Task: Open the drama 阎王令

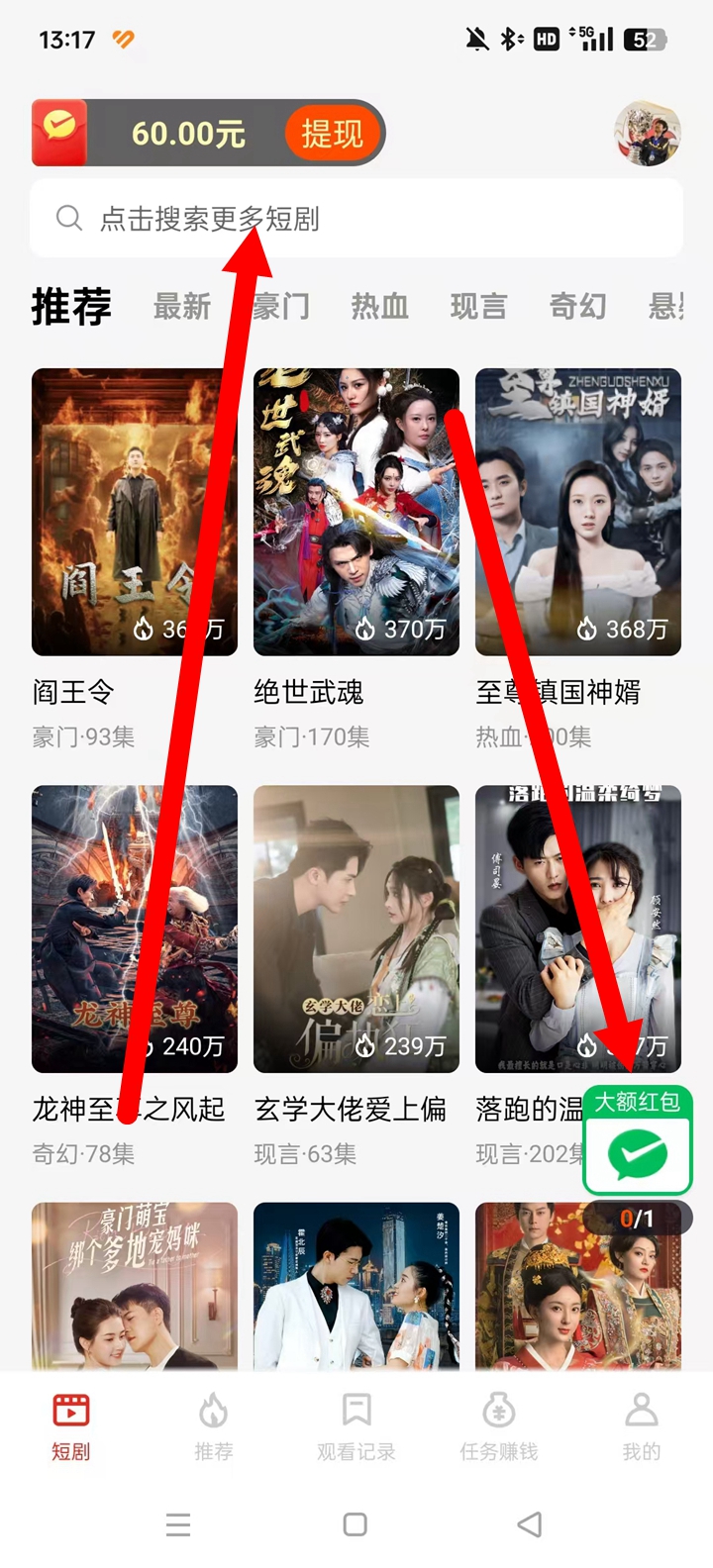Action: 135,512
